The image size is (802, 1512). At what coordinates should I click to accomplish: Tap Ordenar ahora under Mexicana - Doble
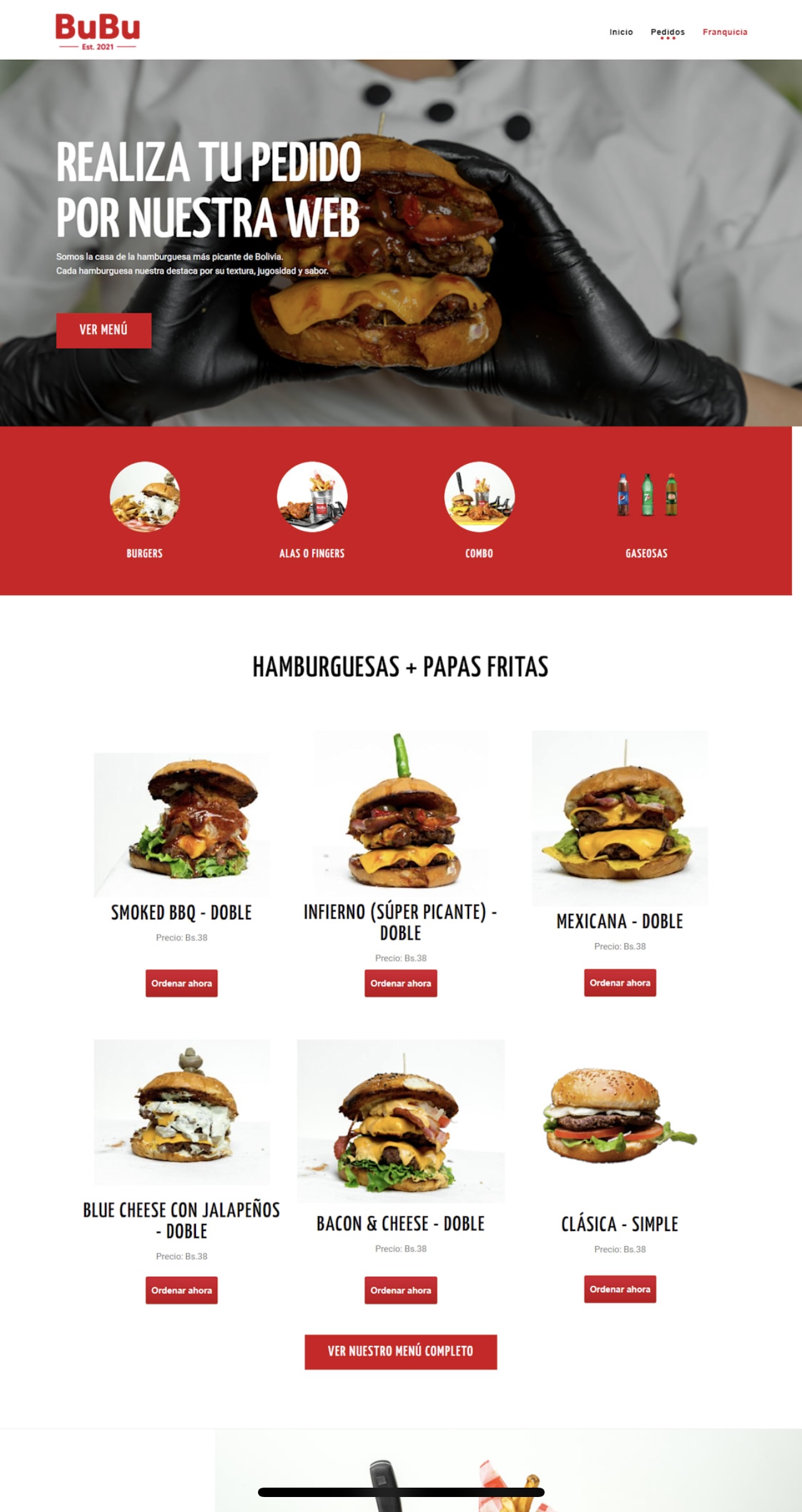(x=620, y=982)
